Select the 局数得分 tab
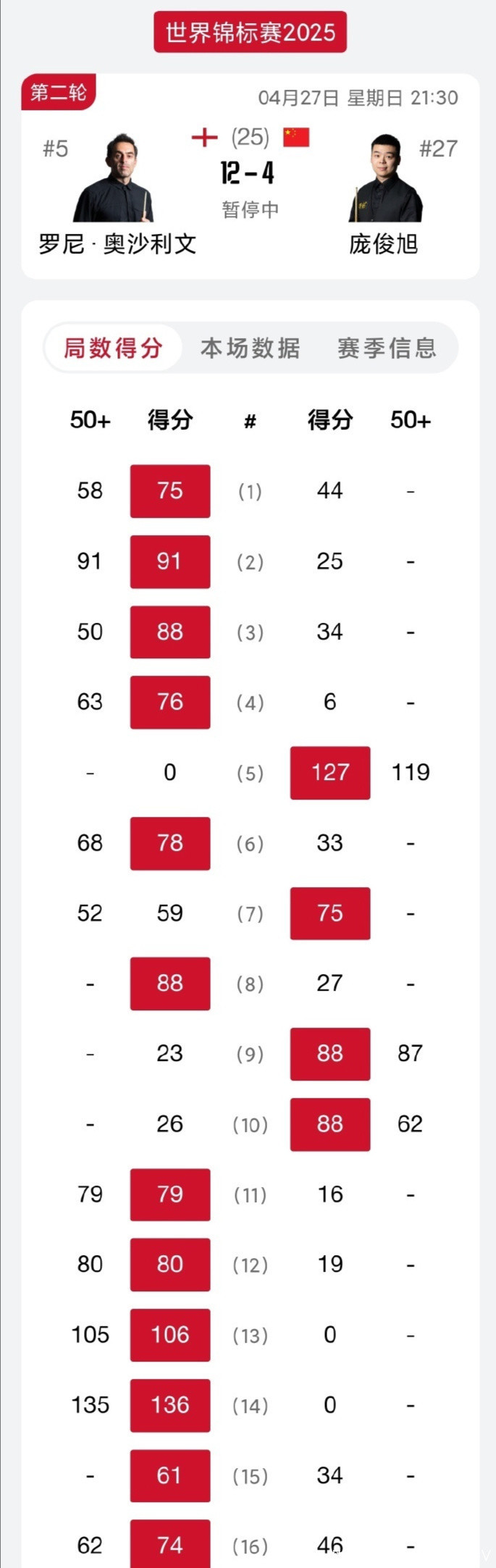This screenshot has height=1568, width=496. click(113, 348)
